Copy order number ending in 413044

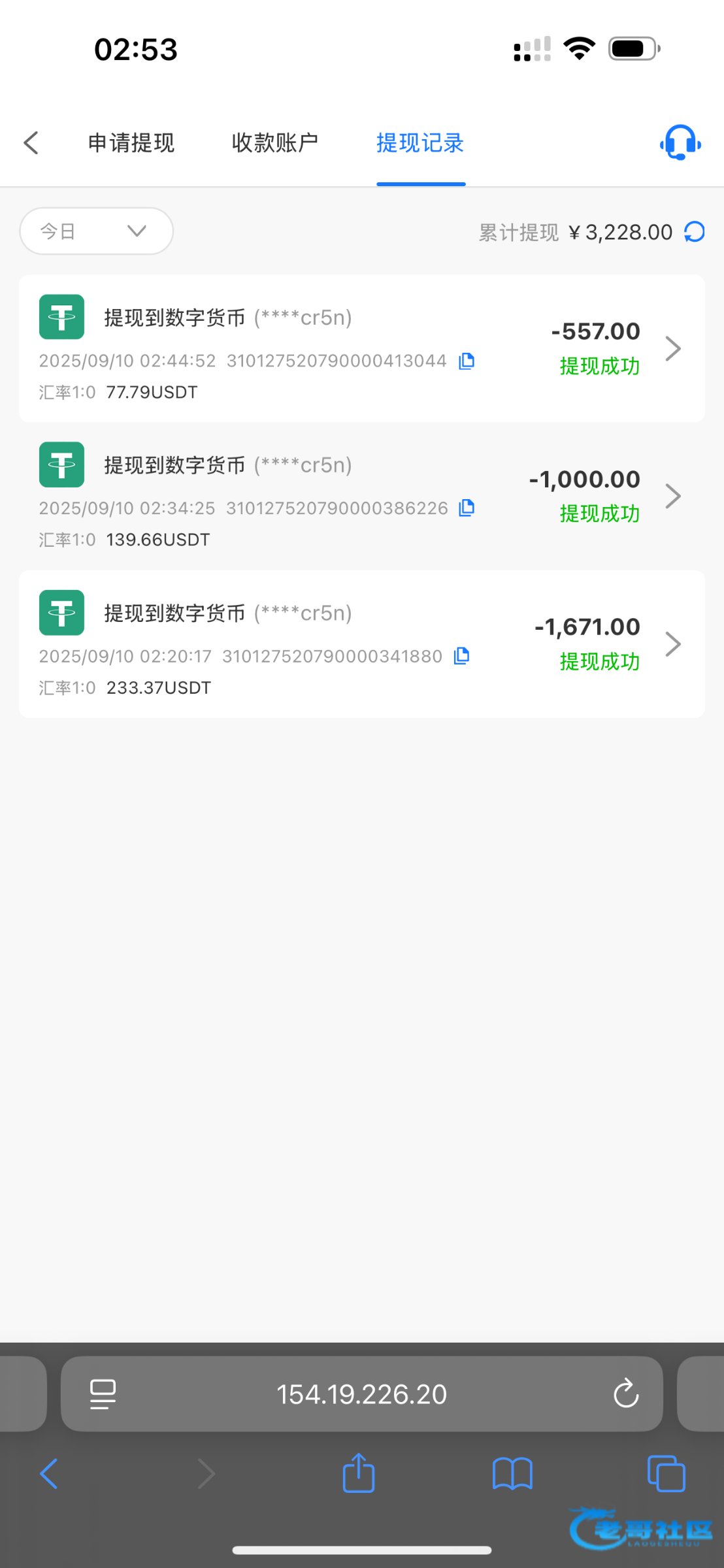467,361
